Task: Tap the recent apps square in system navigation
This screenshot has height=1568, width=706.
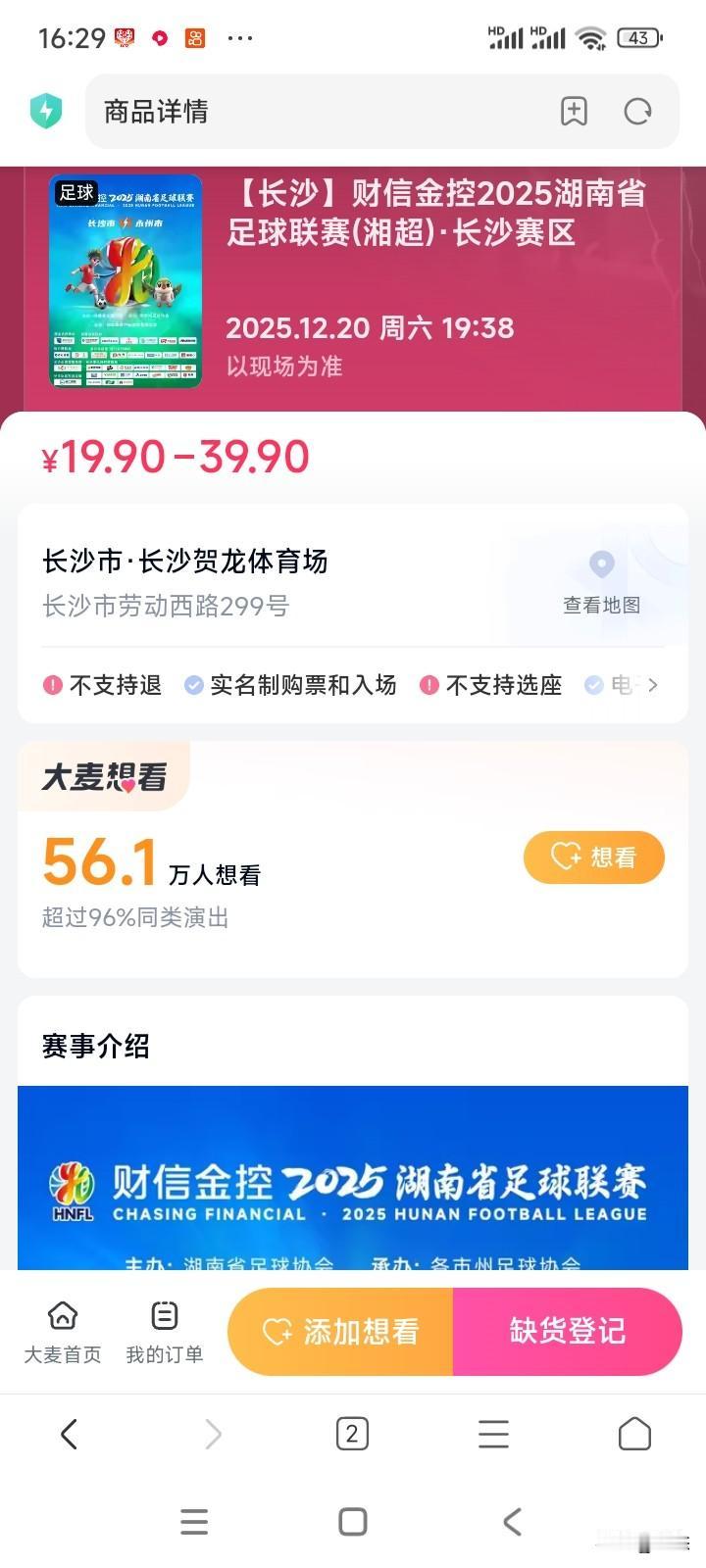Action: click(x=352, y=1522)
